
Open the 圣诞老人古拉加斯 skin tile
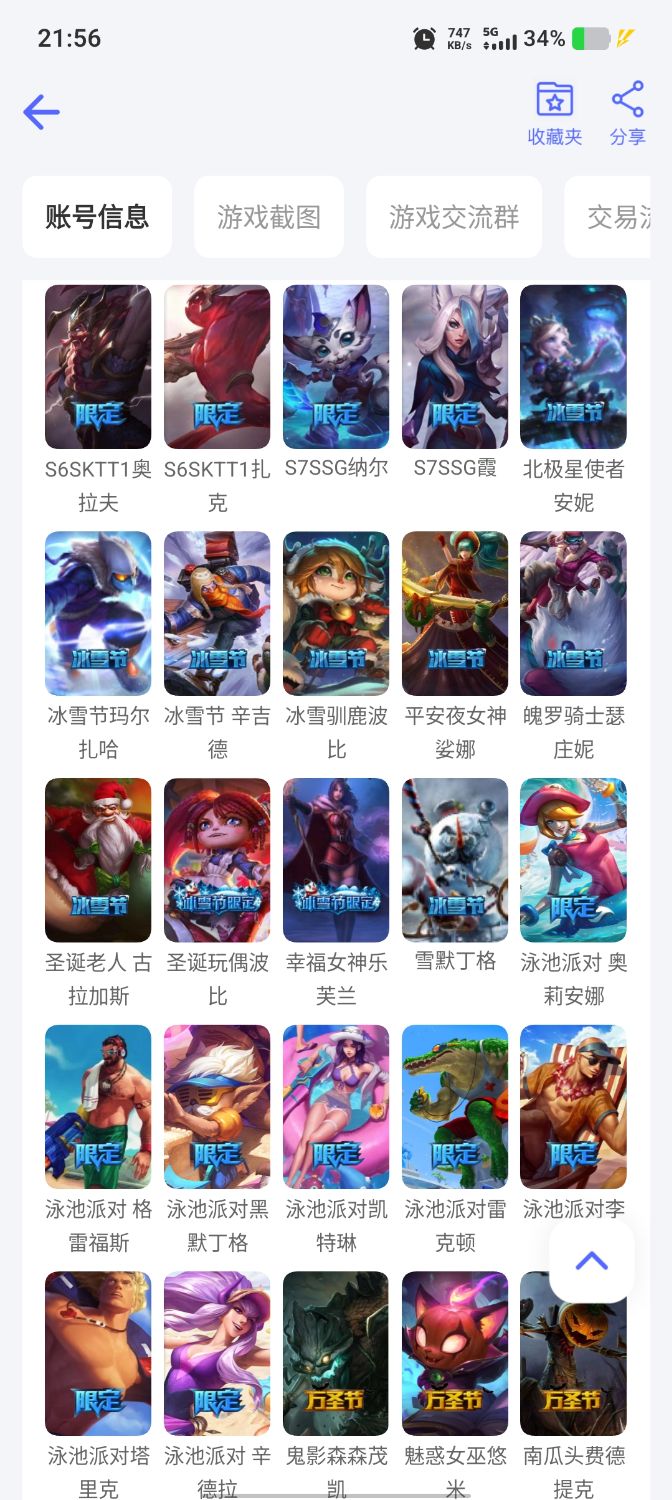(x=98, y=860)
